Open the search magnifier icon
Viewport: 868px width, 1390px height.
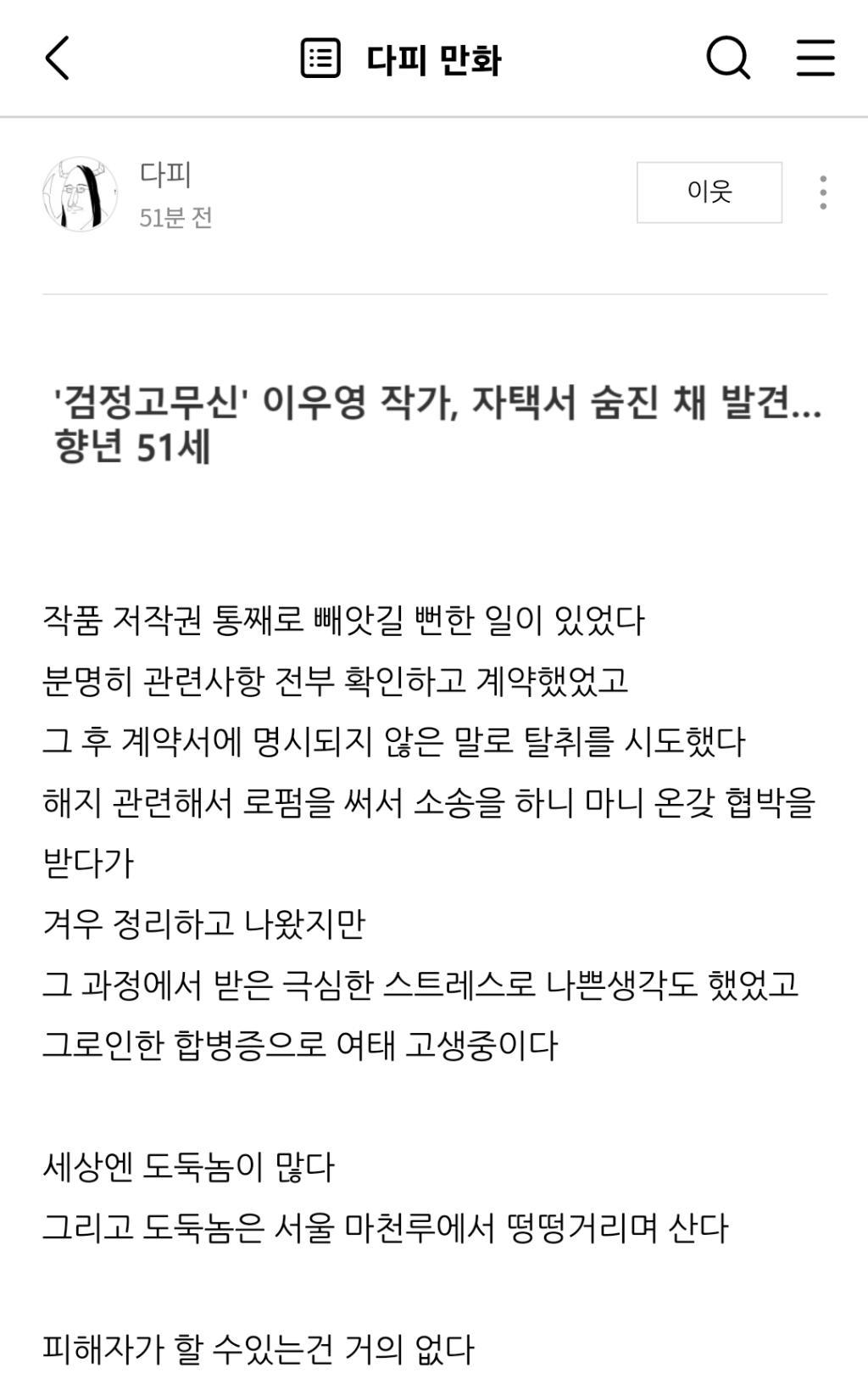728,59
